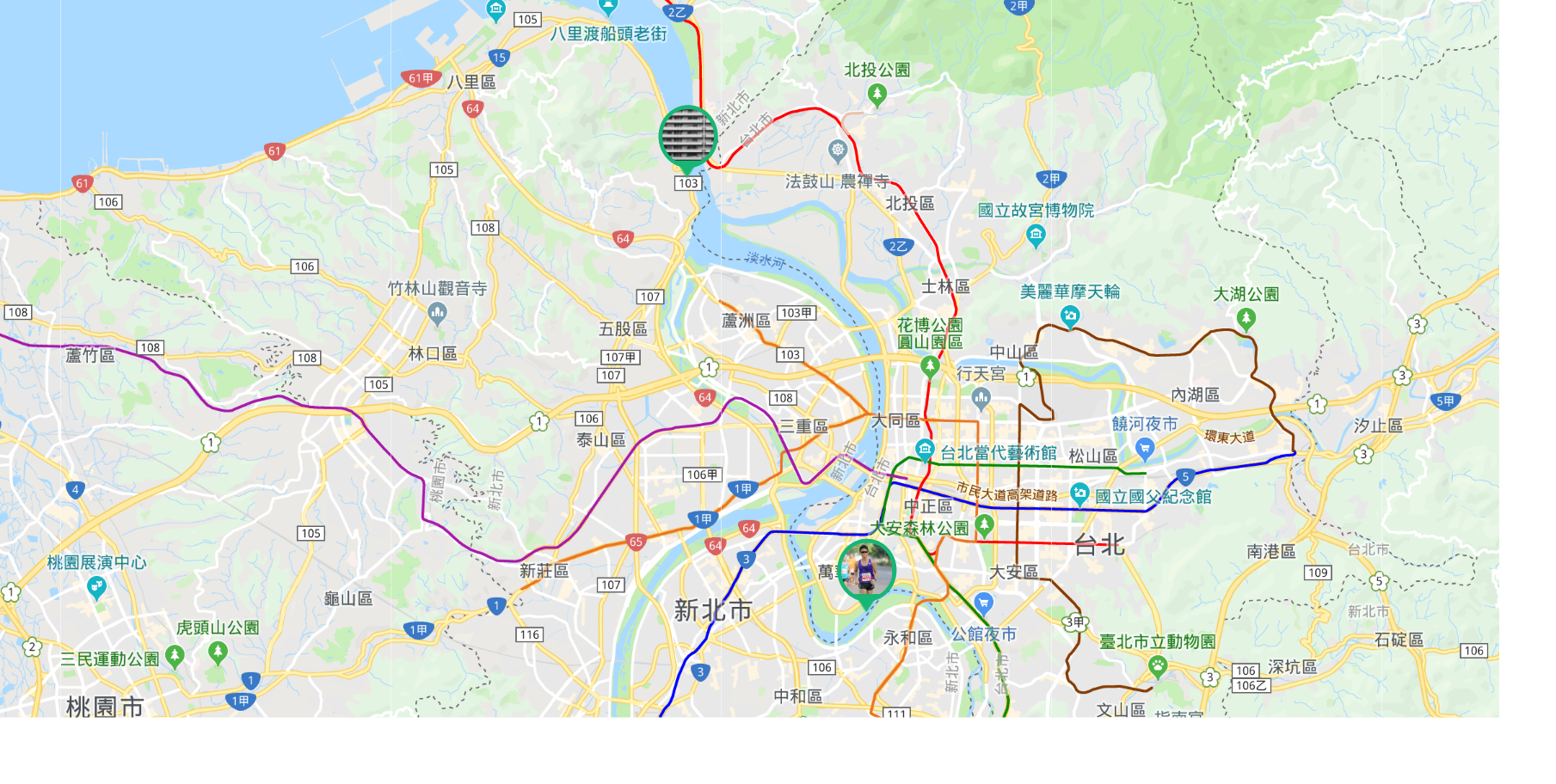Select the 北投公園 park pin
The height and width of the screenshot is (784, 1556).
click(x=877, y=94)
